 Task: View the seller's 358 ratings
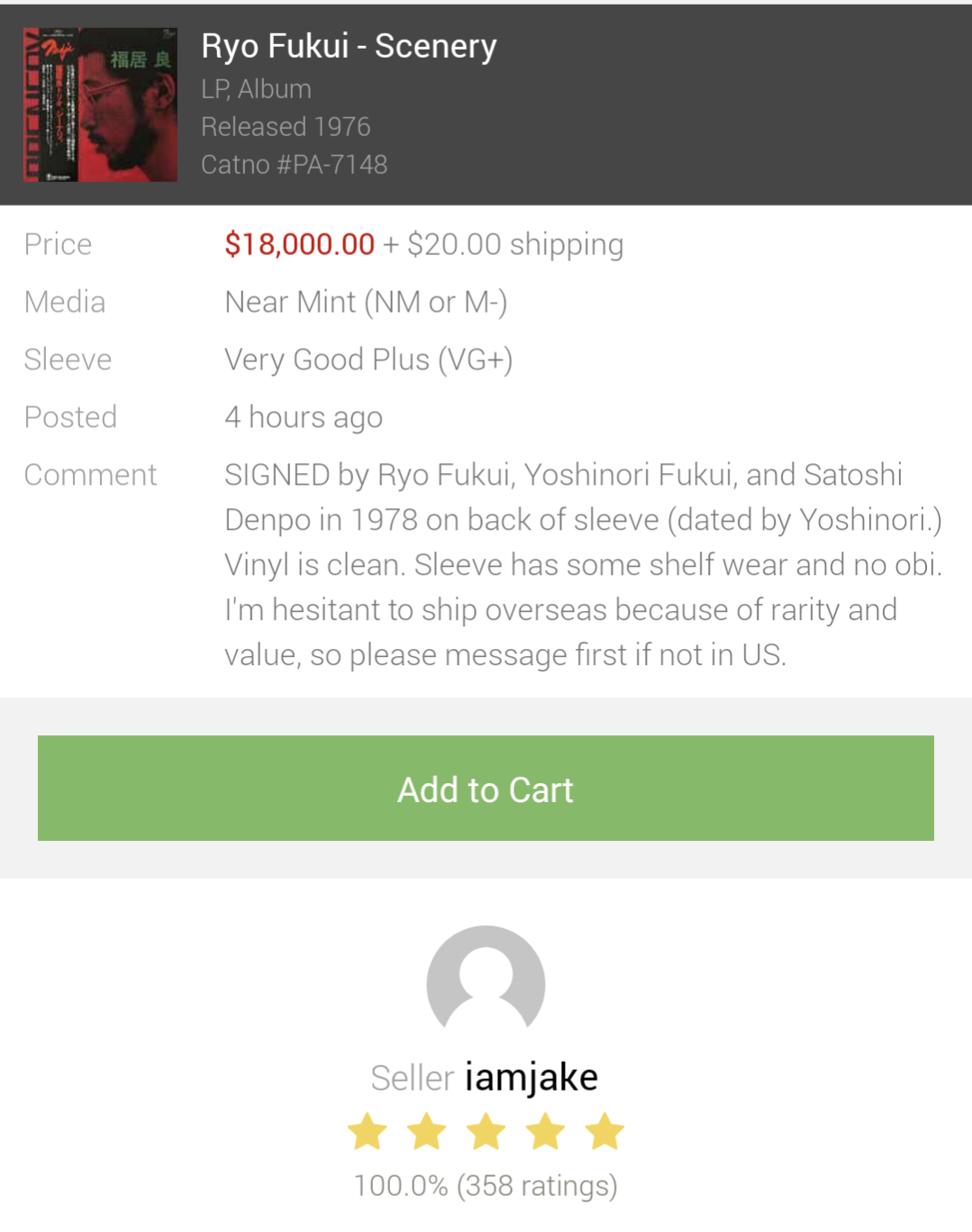click(486, 1185)
